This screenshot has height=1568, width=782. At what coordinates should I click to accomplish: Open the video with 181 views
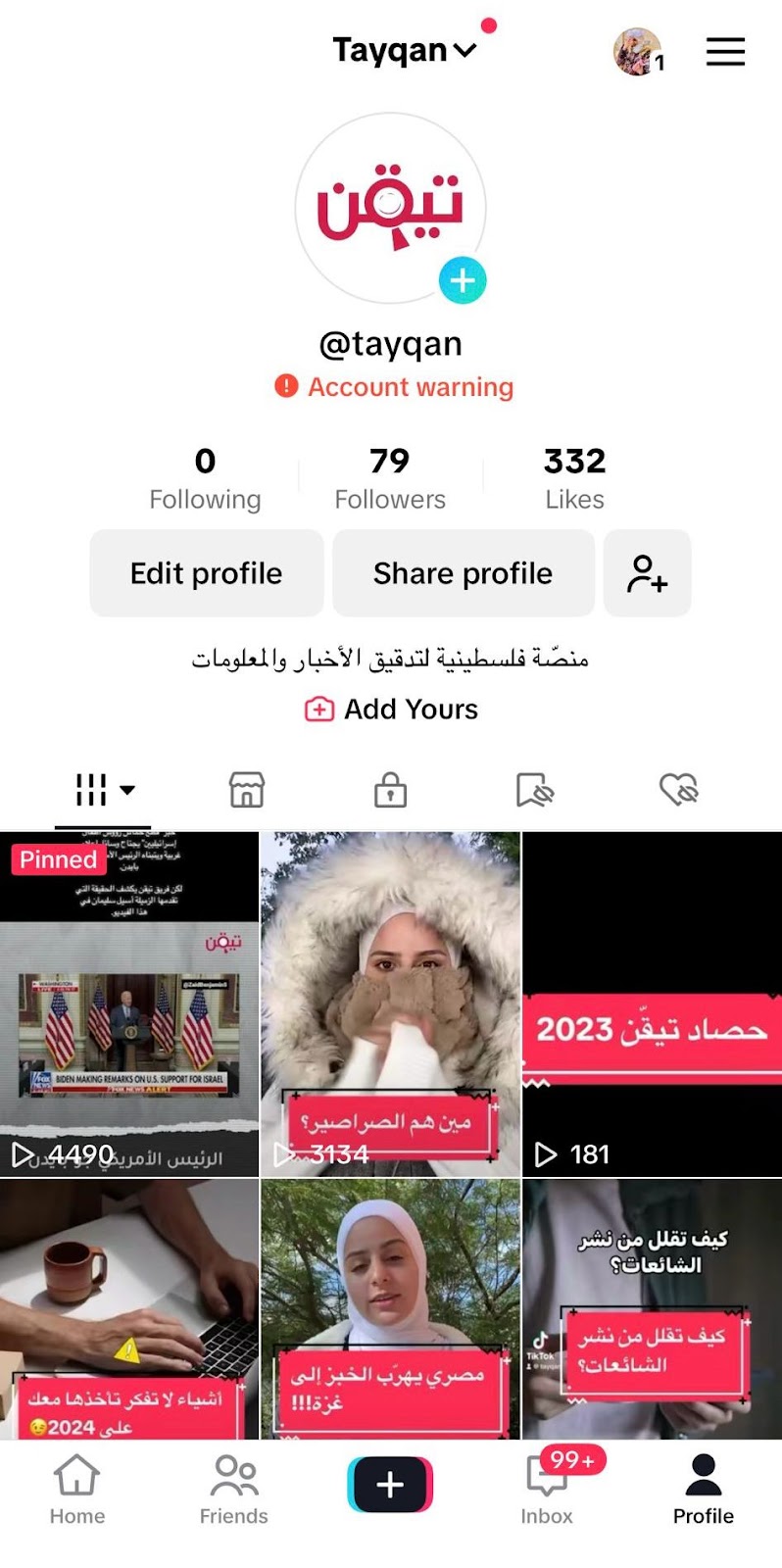[653, 1004]
